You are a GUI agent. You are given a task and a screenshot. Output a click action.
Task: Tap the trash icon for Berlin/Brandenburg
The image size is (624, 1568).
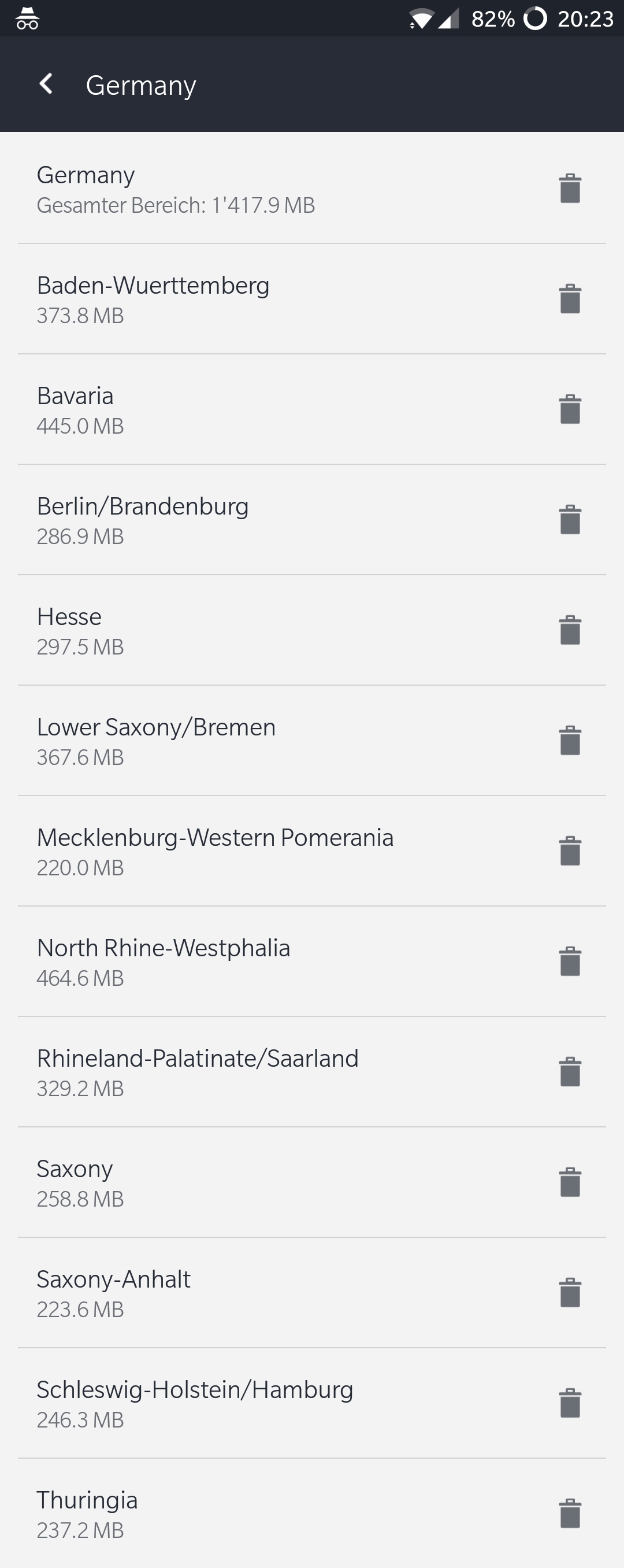[x=570, y=520]
